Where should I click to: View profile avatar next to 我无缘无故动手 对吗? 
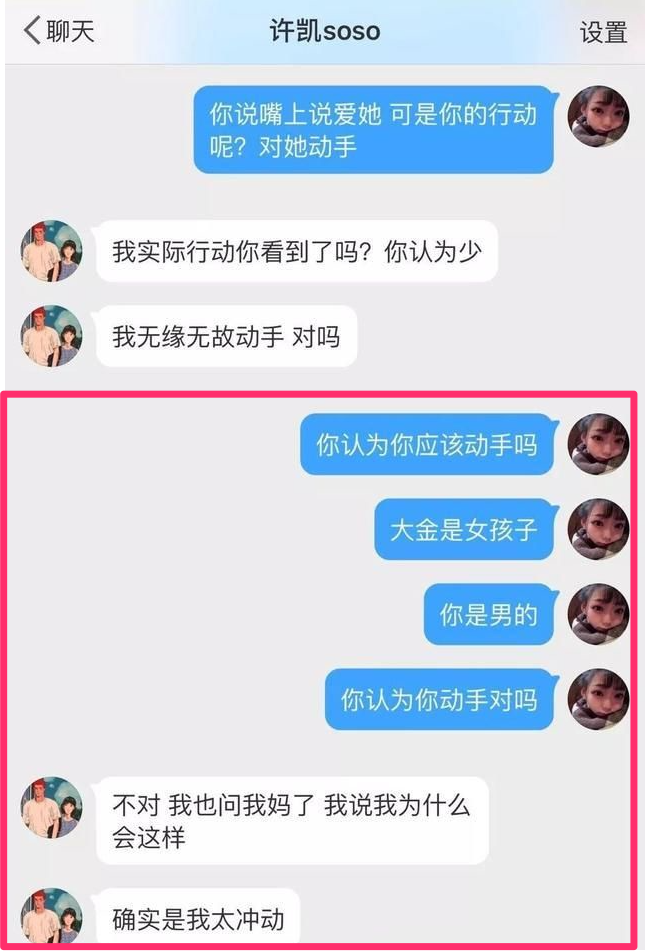51,336
